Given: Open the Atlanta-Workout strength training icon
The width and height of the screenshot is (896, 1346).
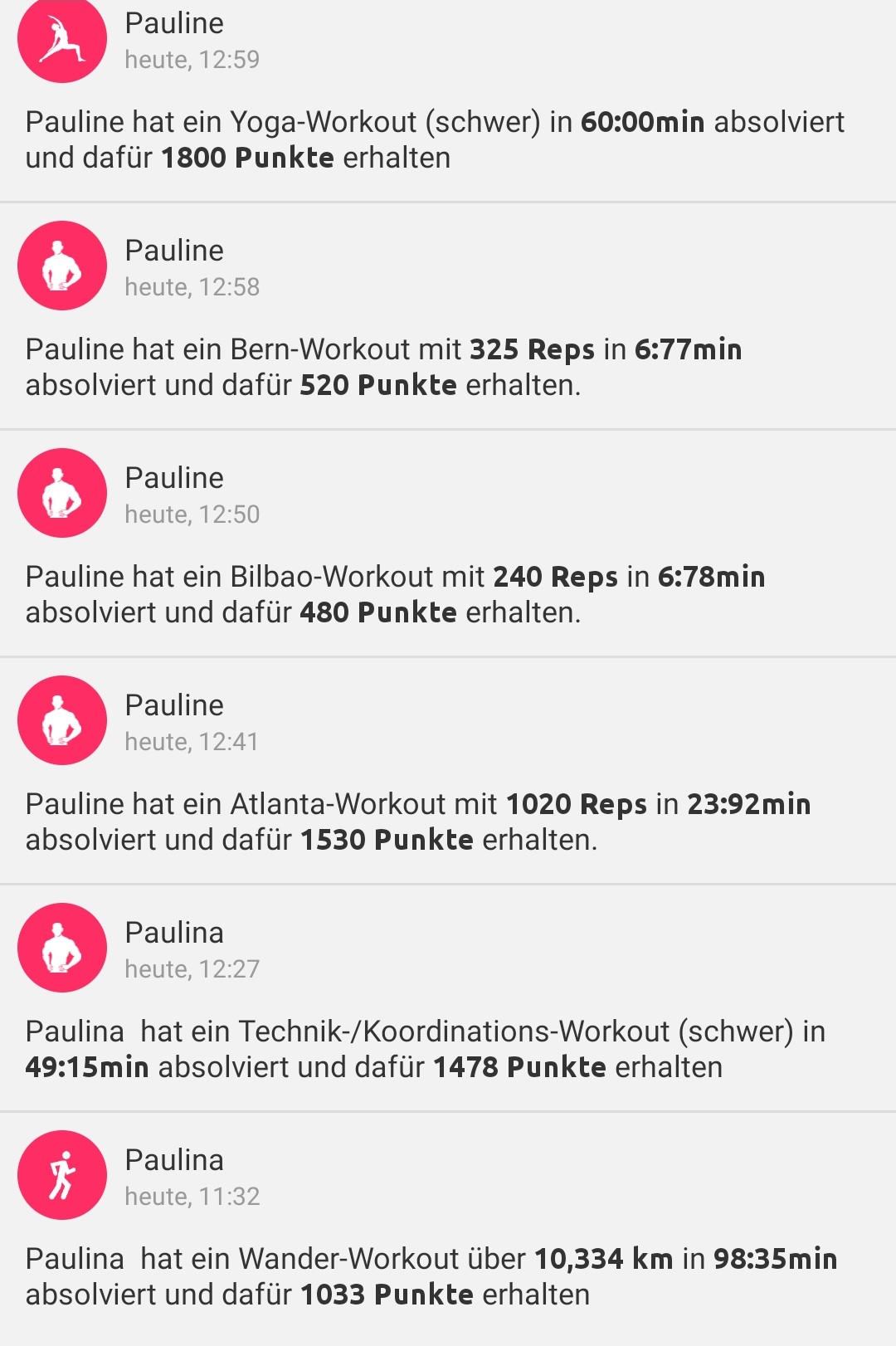Looking at the screenshot, I should pos(62,720).
